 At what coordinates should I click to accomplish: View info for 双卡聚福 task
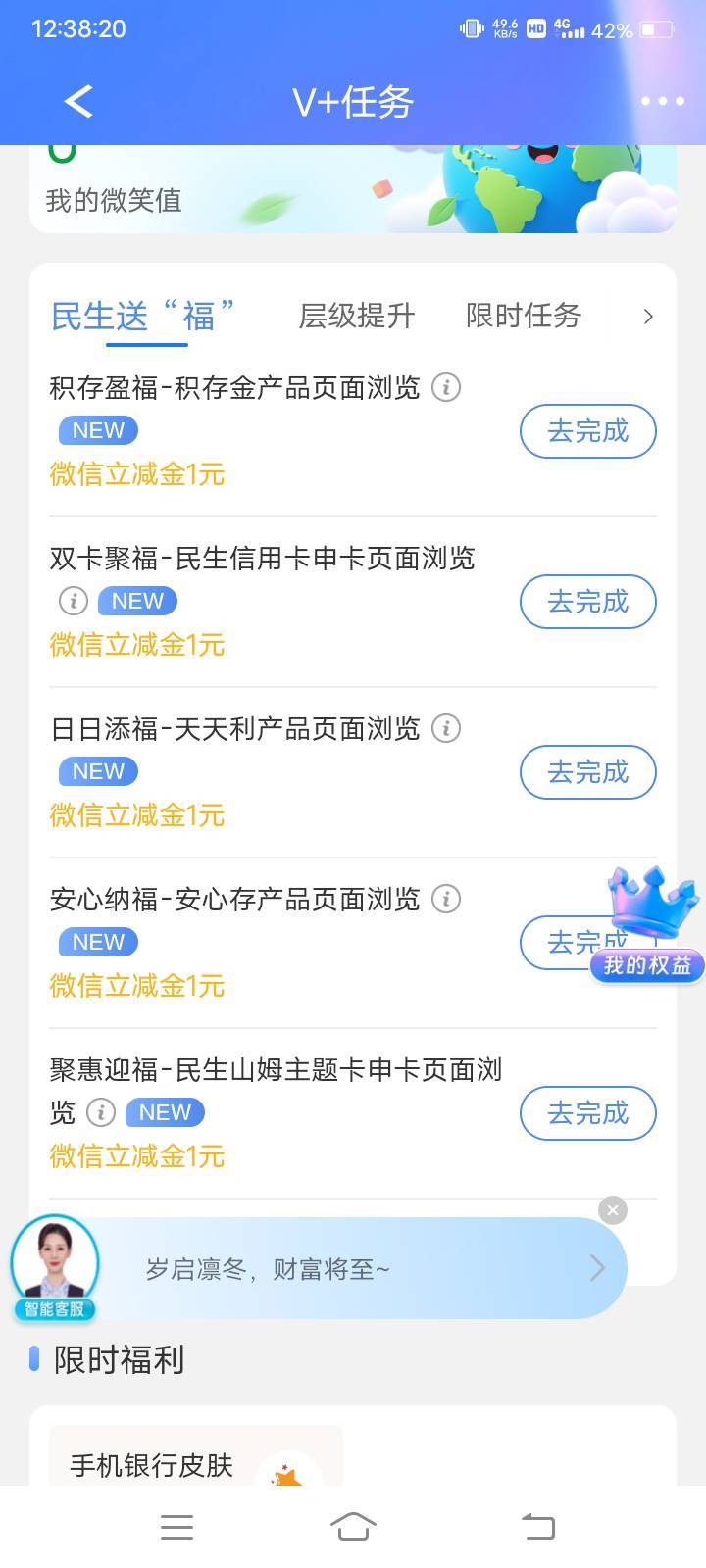coord(74,601)
